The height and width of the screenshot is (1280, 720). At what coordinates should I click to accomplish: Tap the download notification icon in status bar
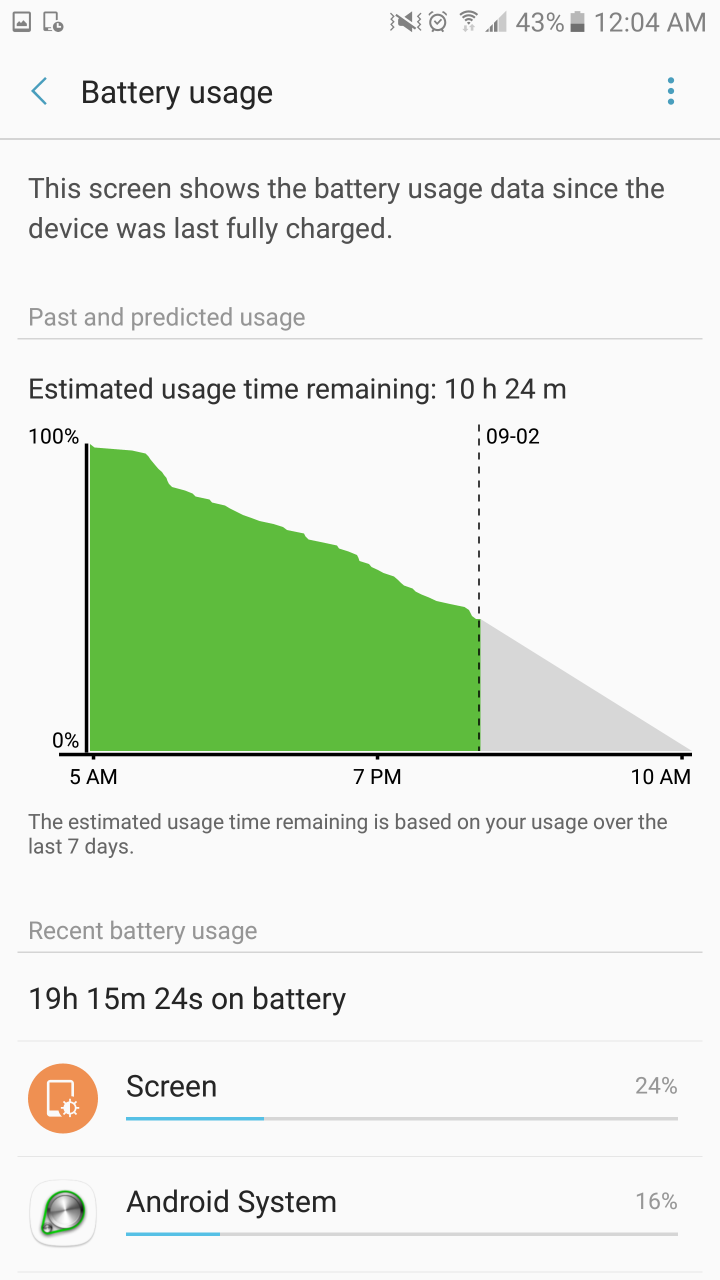(x=52, y=20)
